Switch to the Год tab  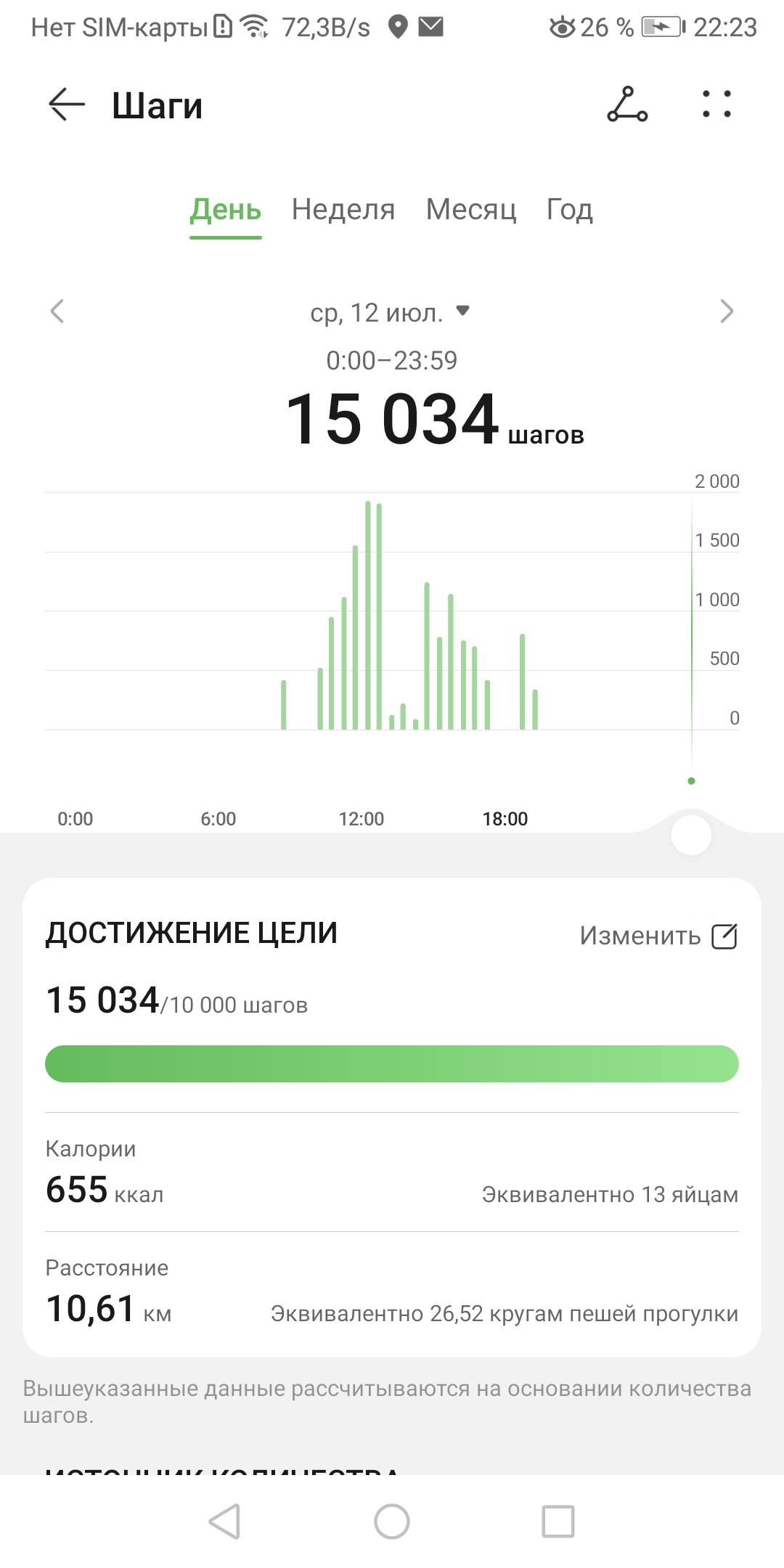tap(570, 210)
